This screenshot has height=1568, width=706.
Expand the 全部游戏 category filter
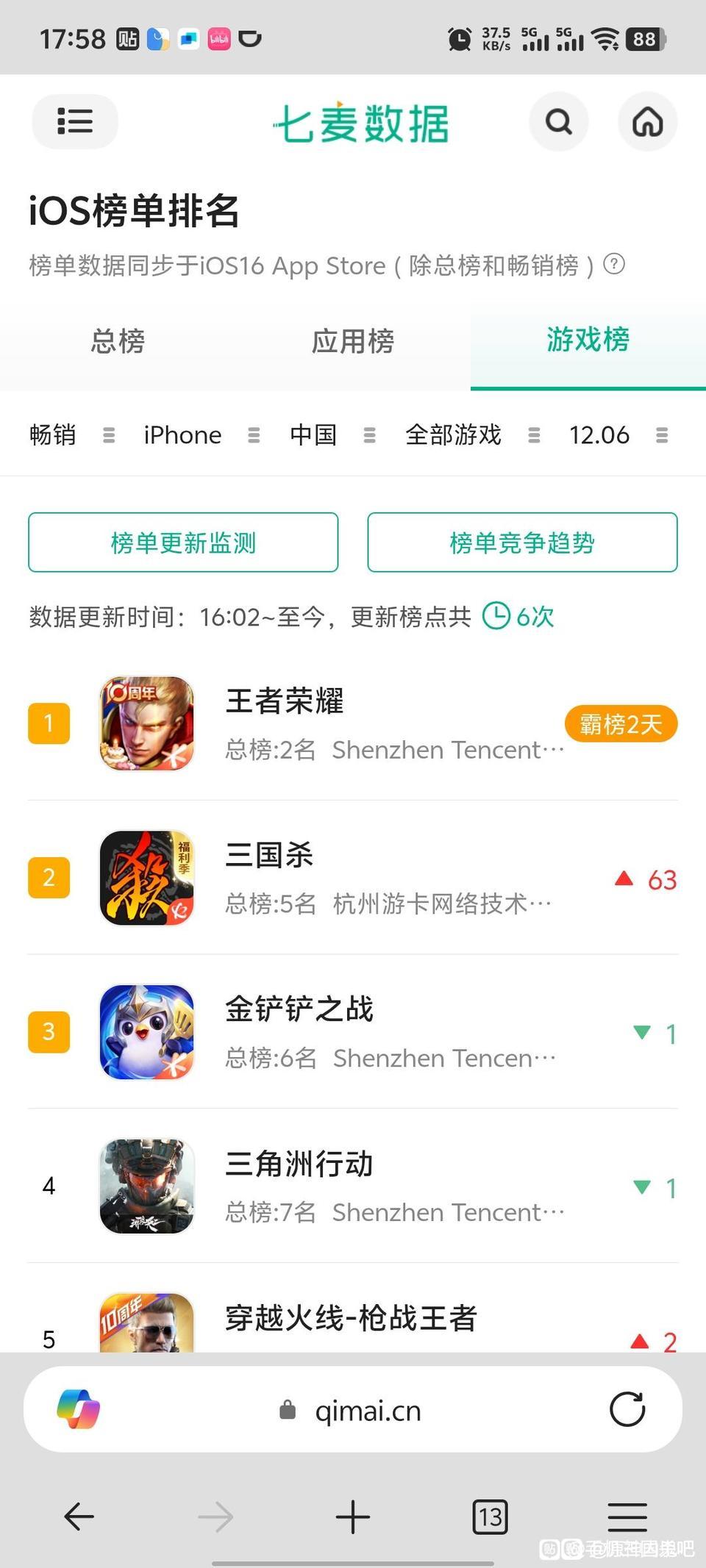point(471,435)
